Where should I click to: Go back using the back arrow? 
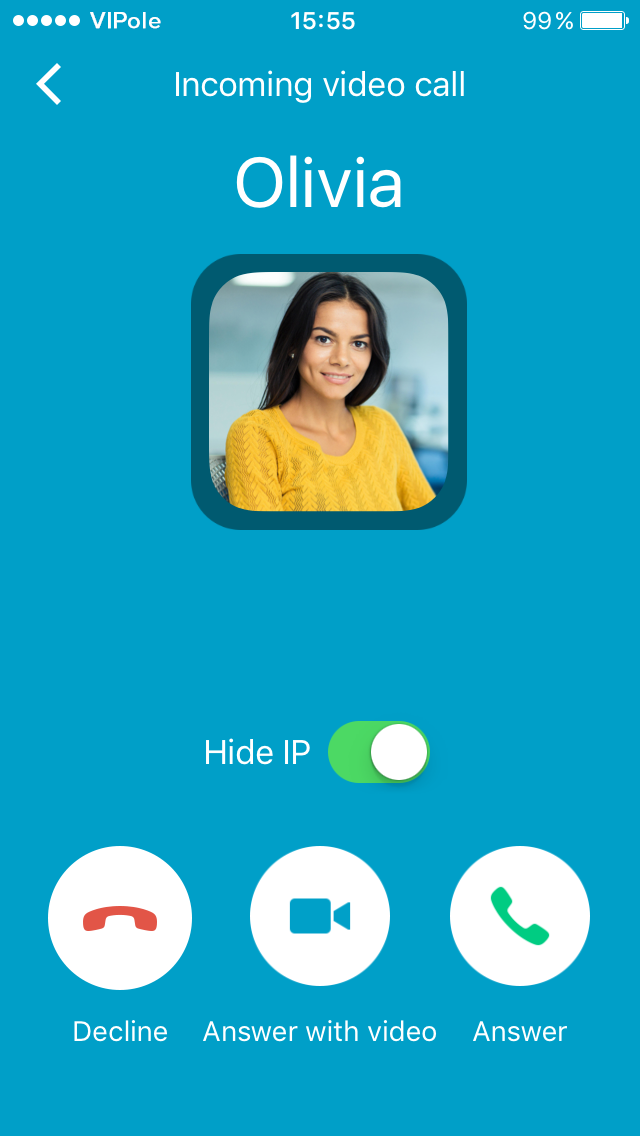49,84
